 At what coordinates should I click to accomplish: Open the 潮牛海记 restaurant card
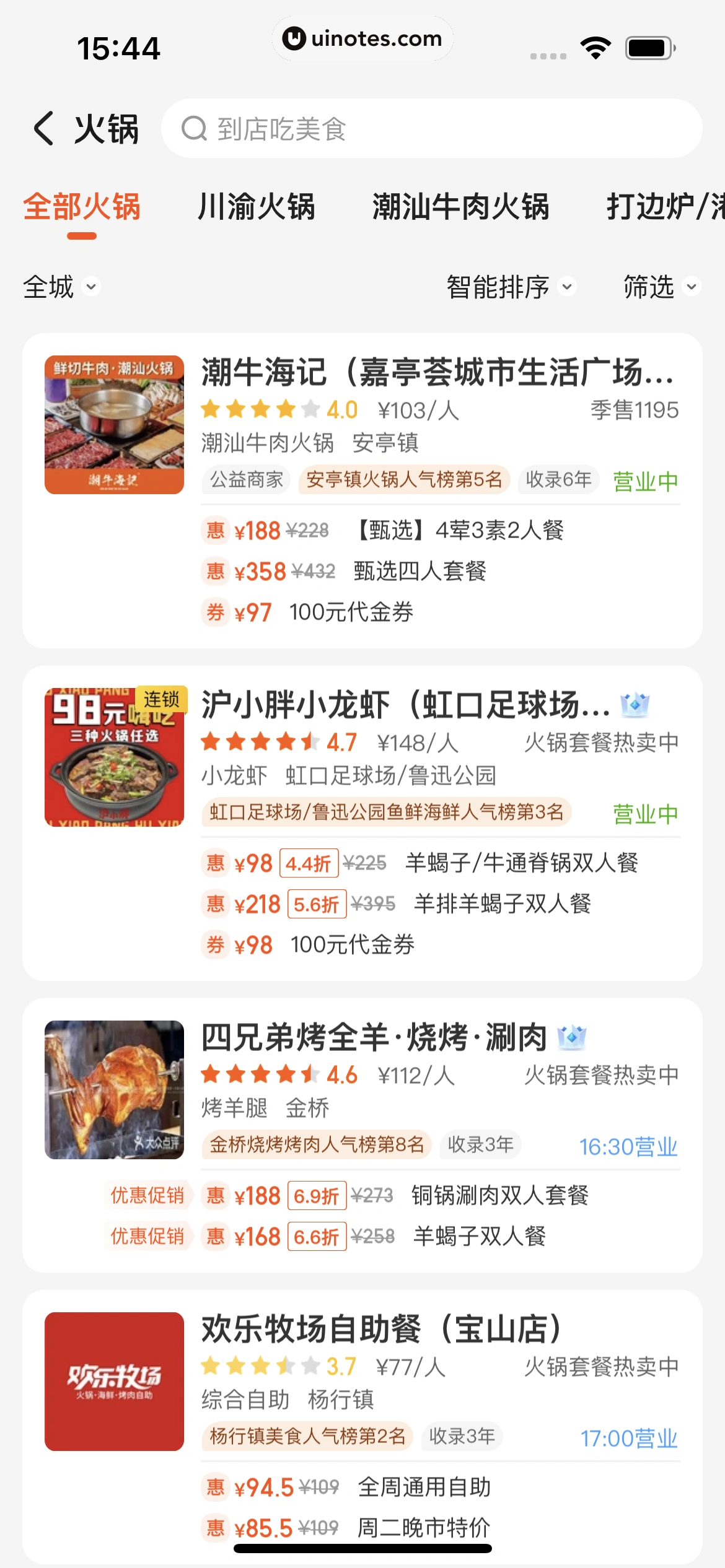tap(436, 373)
